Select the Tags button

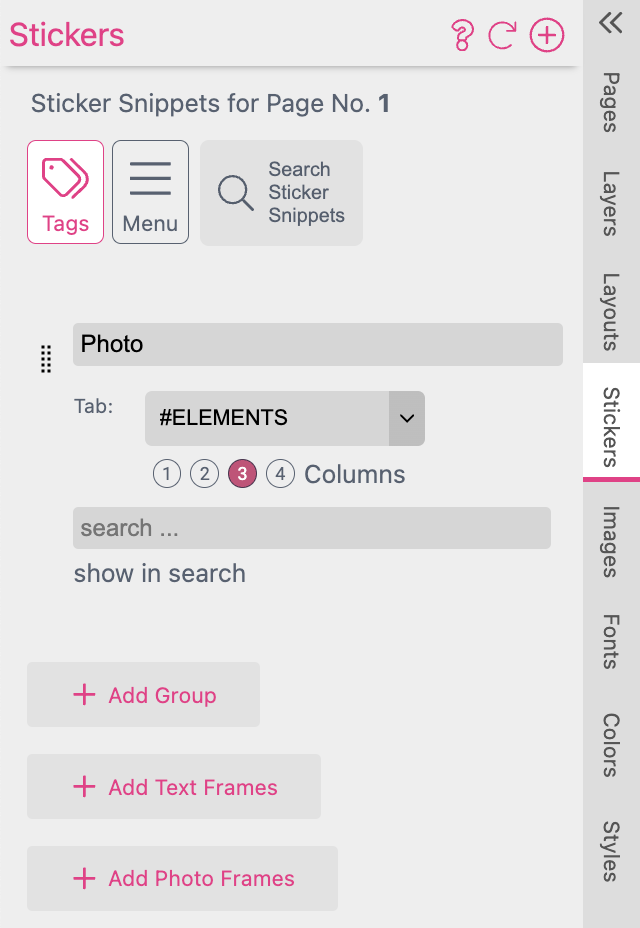coord(65,192)
